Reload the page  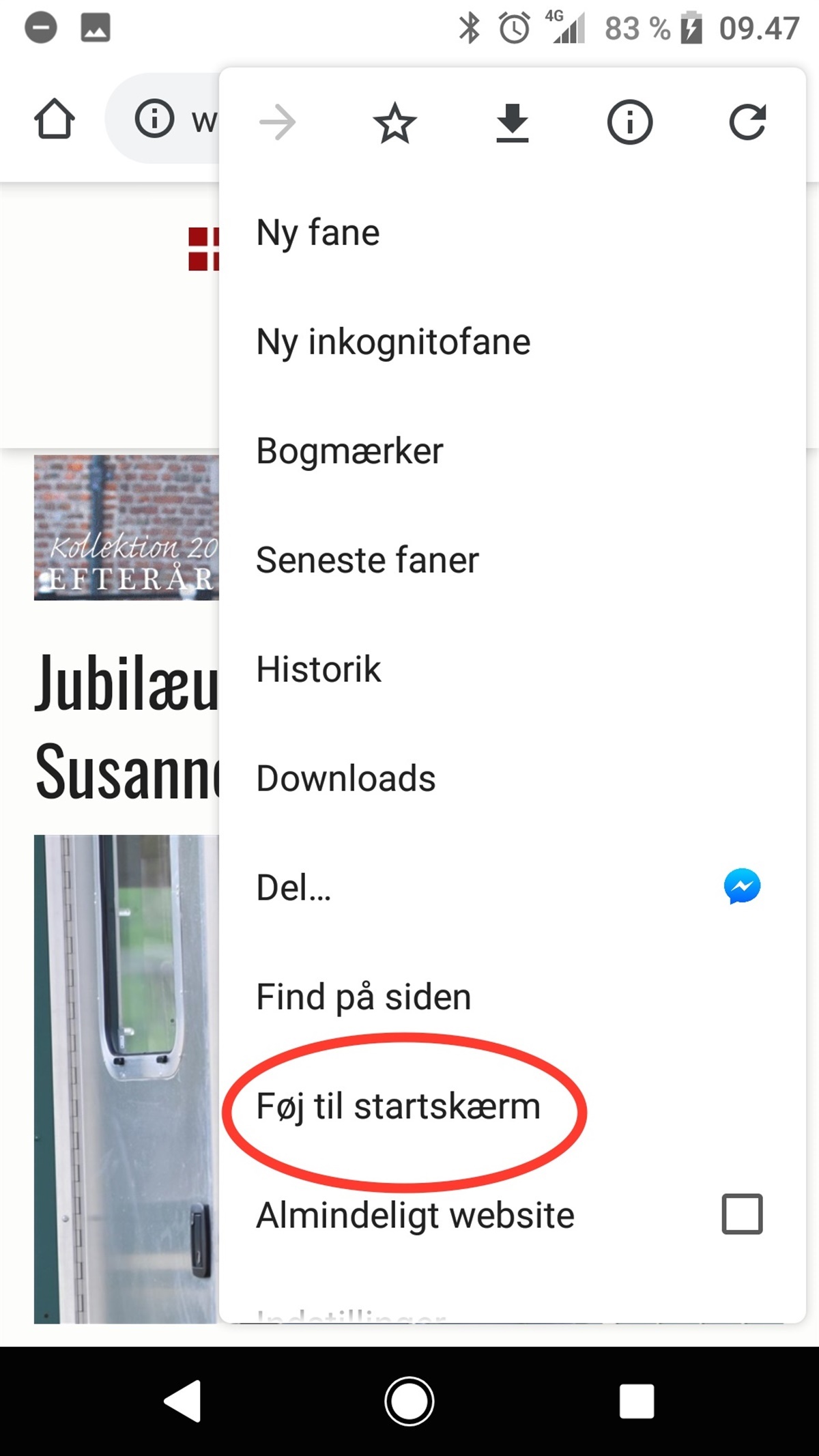[747, 124]
